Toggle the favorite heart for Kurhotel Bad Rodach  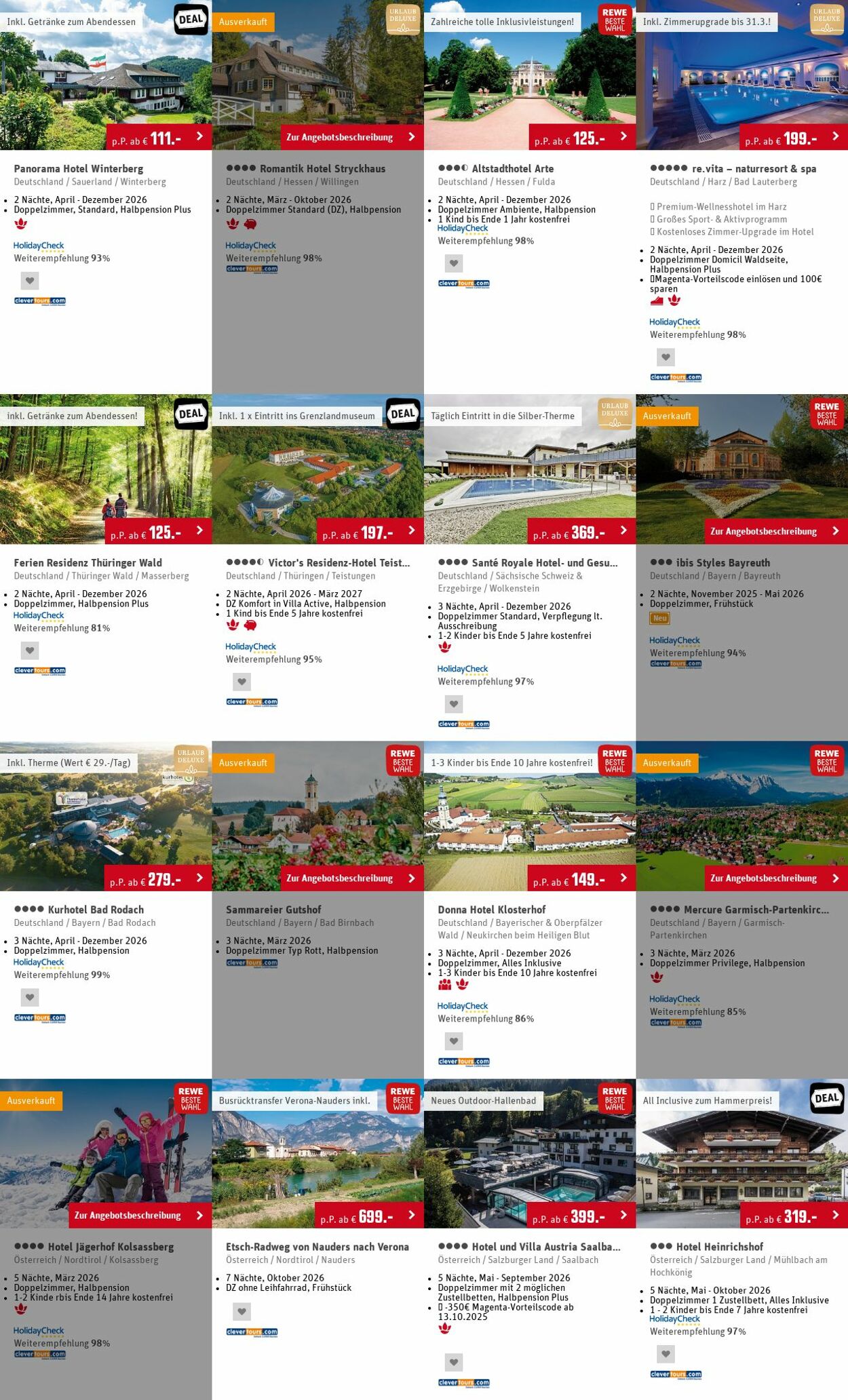click(29, 996)
